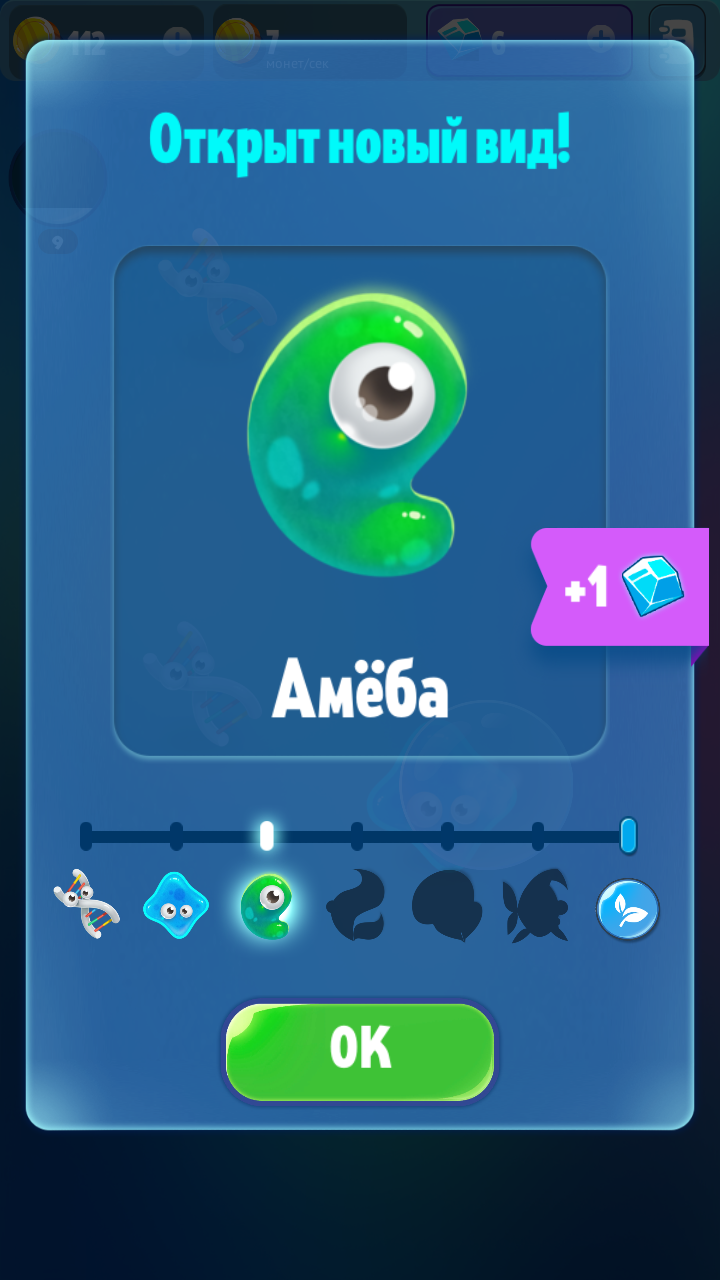Confirm the new species with OK
Viewport: 720px width, 1280px height.
click(x=360, y=1050)
